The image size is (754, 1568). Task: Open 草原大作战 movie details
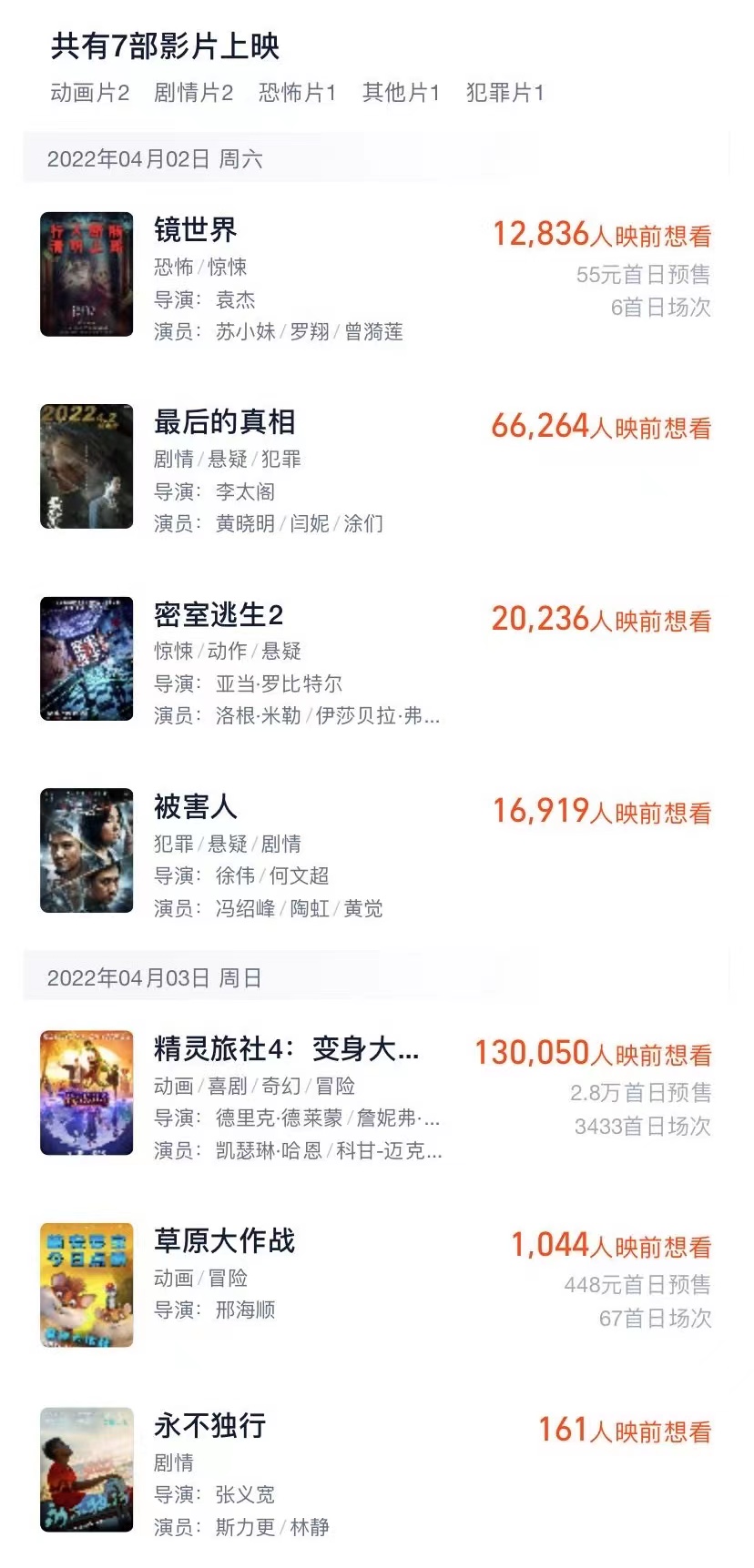pyautogui.click(x=224, y=1242)
